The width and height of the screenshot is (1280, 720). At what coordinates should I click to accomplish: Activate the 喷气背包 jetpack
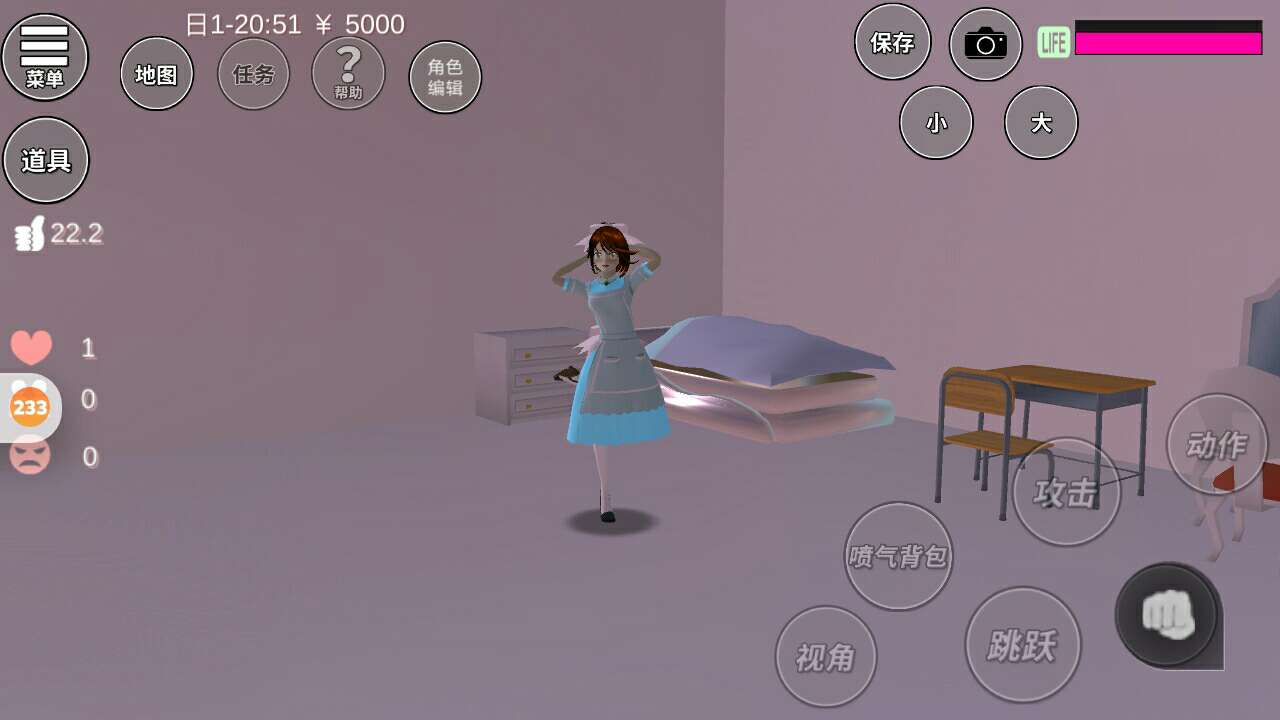pos(898,556)
